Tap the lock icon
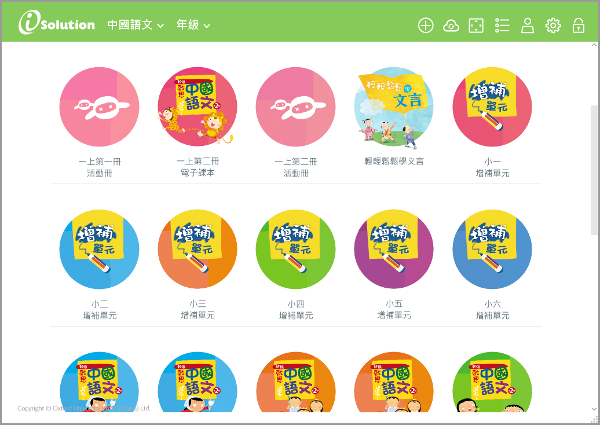The width and height of the screenshot is (600, 425). [578, 26]
